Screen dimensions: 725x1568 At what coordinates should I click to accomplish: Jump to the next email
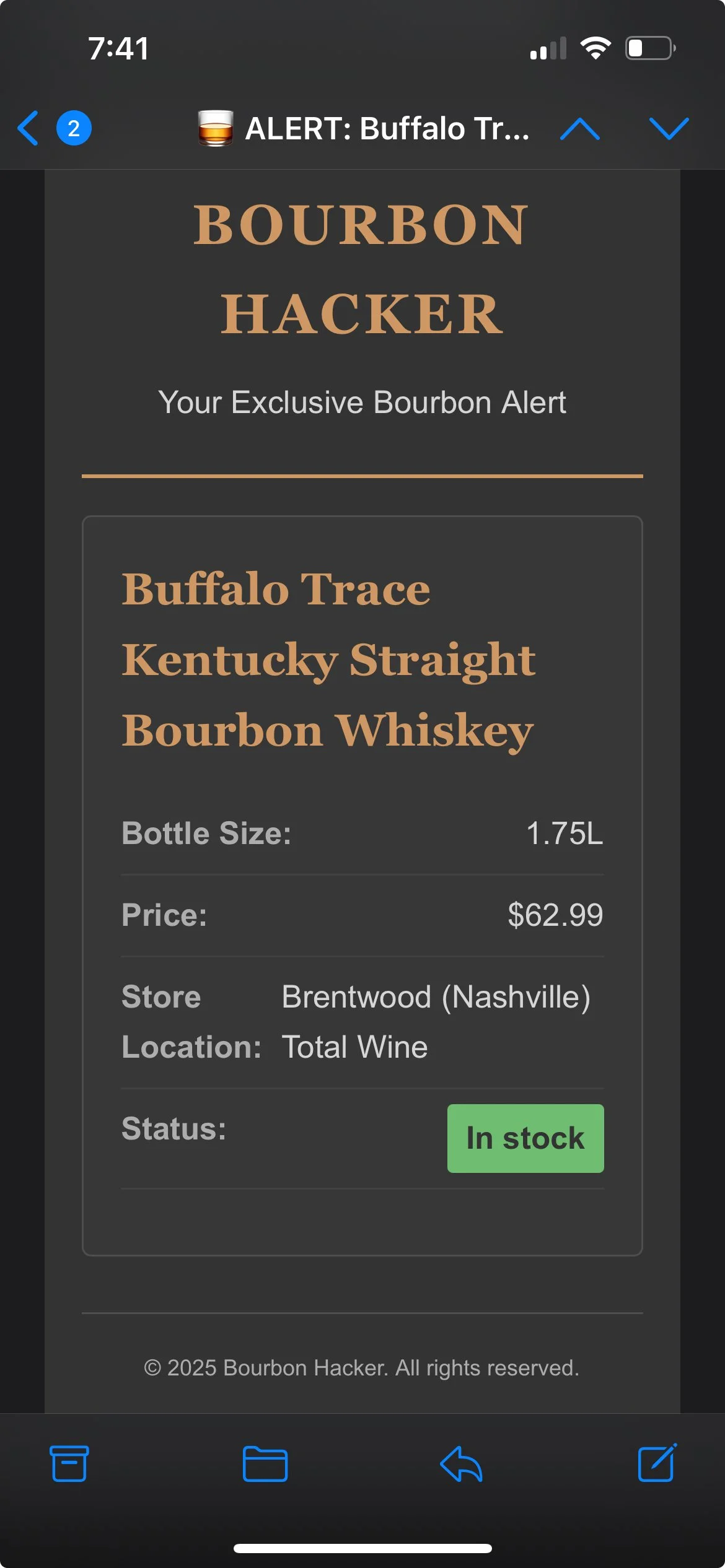(x=669, y=129)
